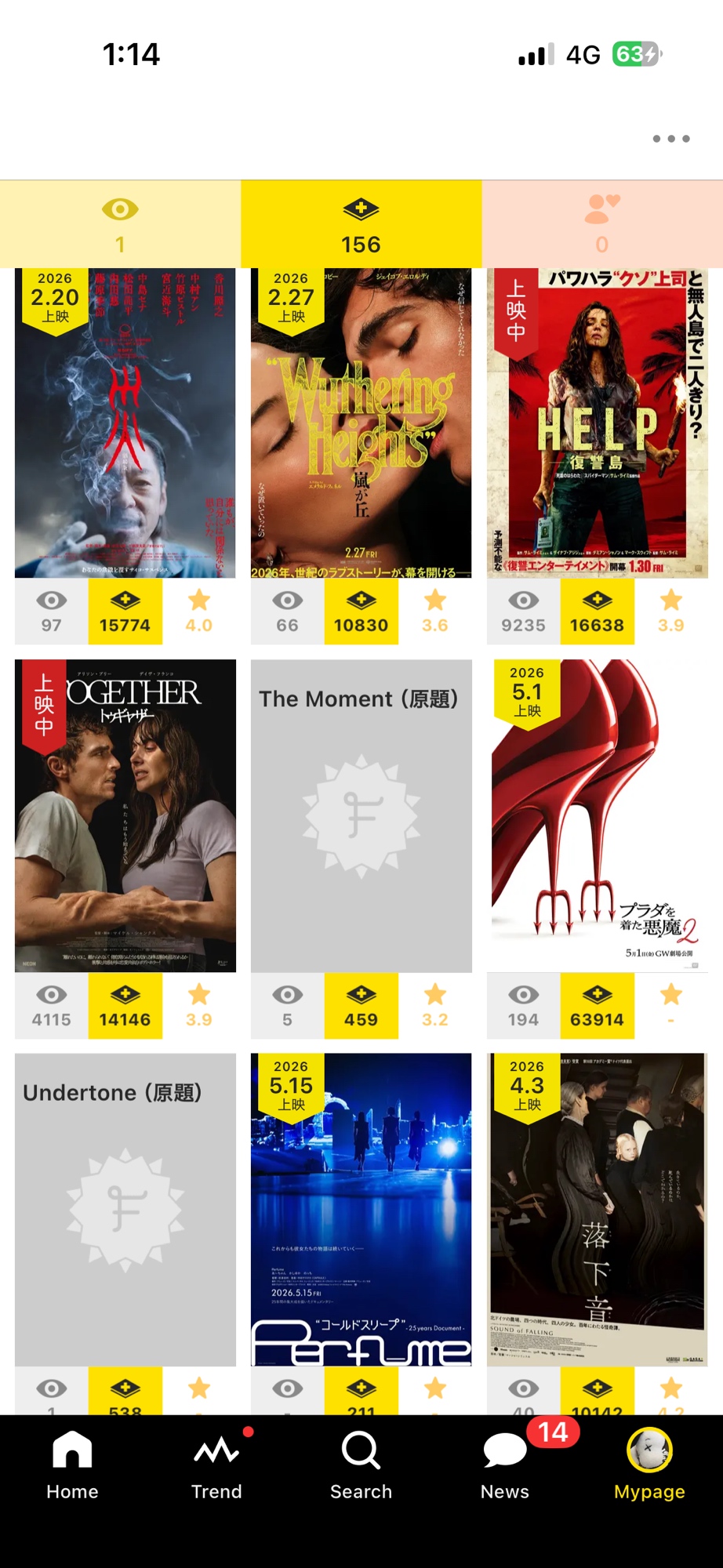Switch to the Trend tab
This screenshot has height=1568, width=723.
tap(216, 1465)
